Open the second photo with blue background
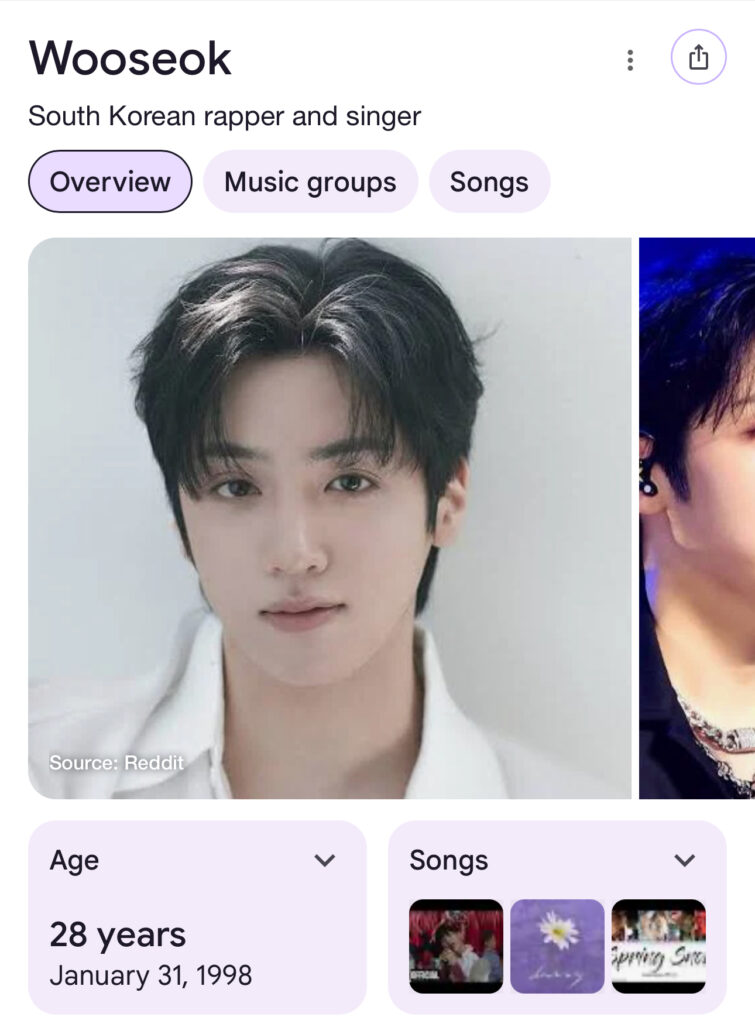 698,517
